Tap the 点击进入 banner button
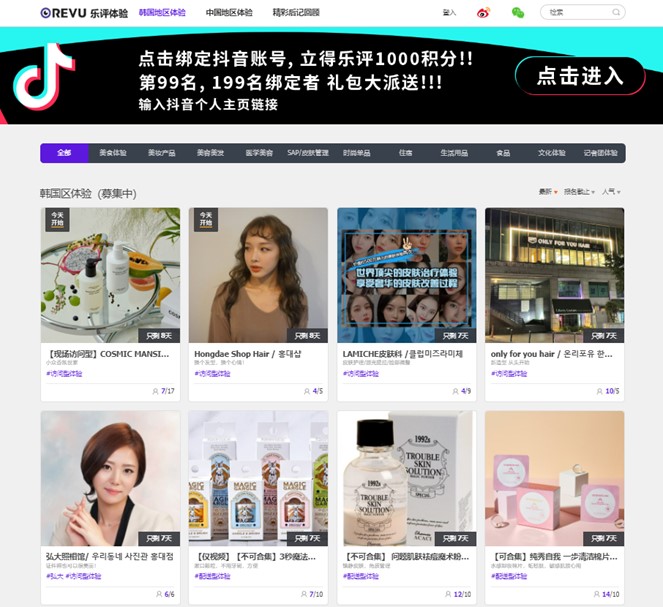The height and width of the screenshot is (607, 663). point(580,75)
